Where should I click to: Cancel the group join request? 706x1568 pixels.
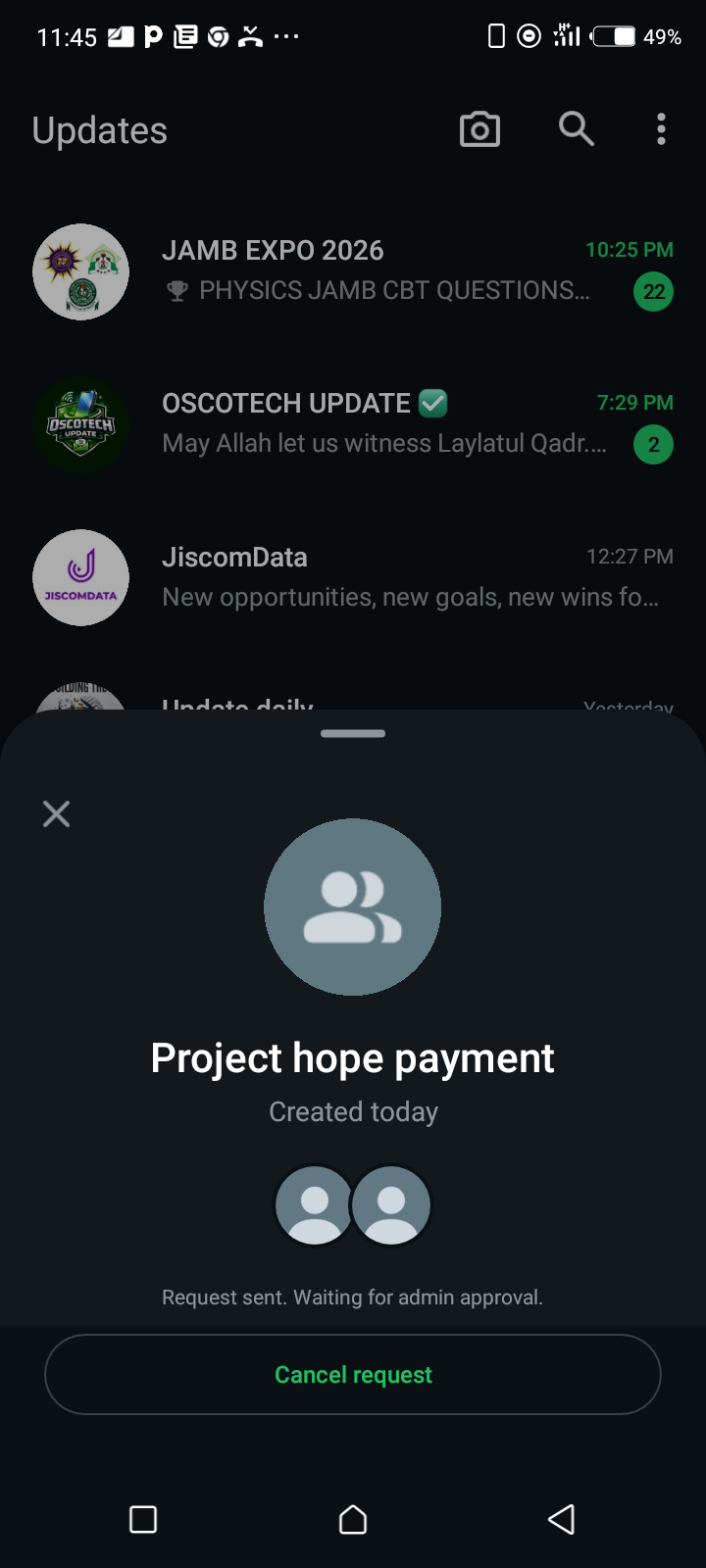tap(353, 1374)
